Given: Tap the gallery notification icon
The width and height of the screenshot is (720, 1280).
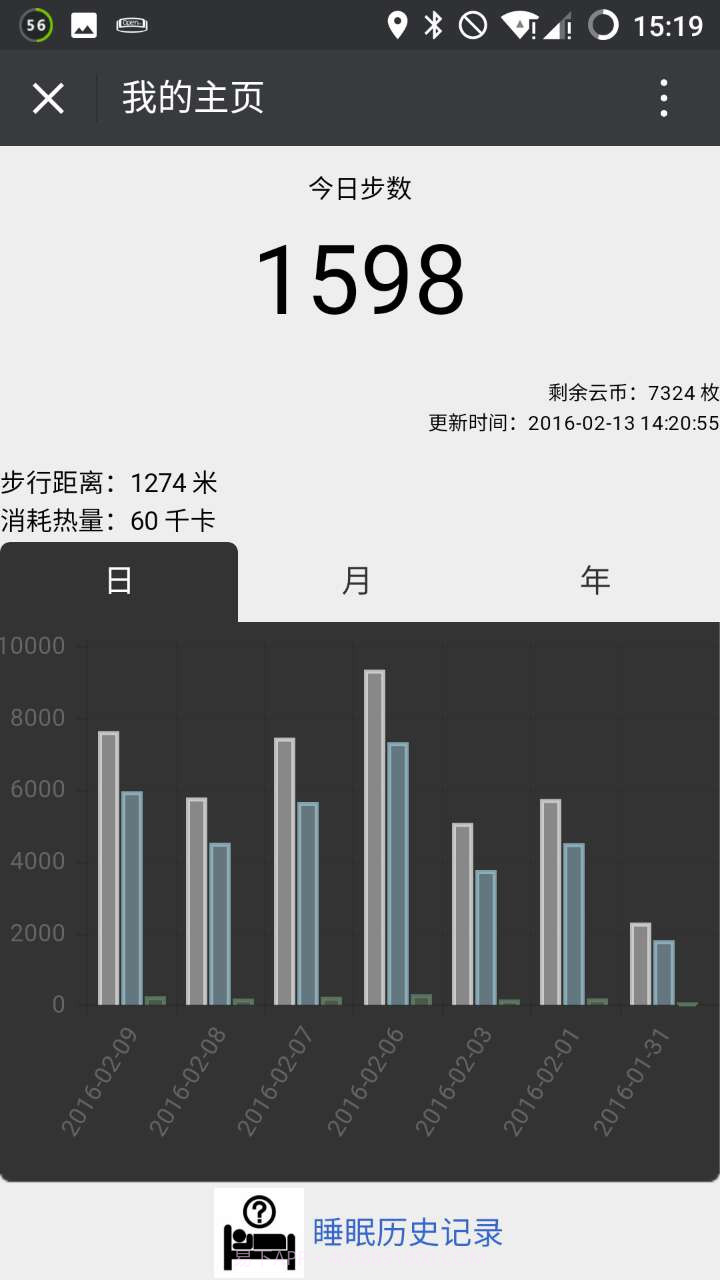Looking at the screenshot, I should [x=84, y=25].
